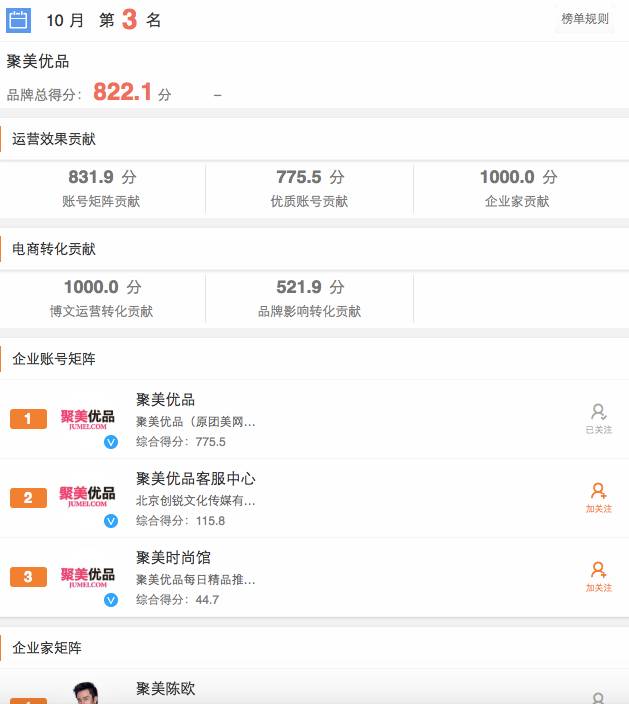Follow 聚美优品客服中心 with 加关注
This screenshot has height=704, width=629.
598,497
